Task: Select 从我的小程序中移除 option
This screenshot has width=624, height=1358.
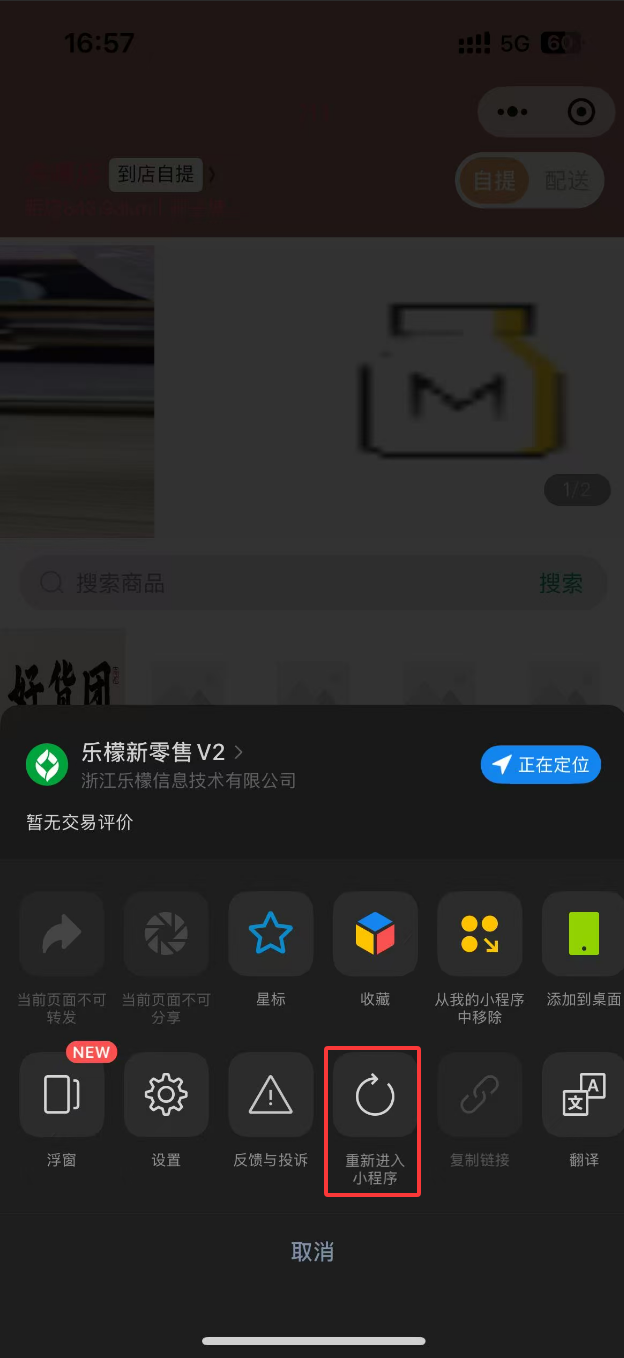Action: pos(479,934)
